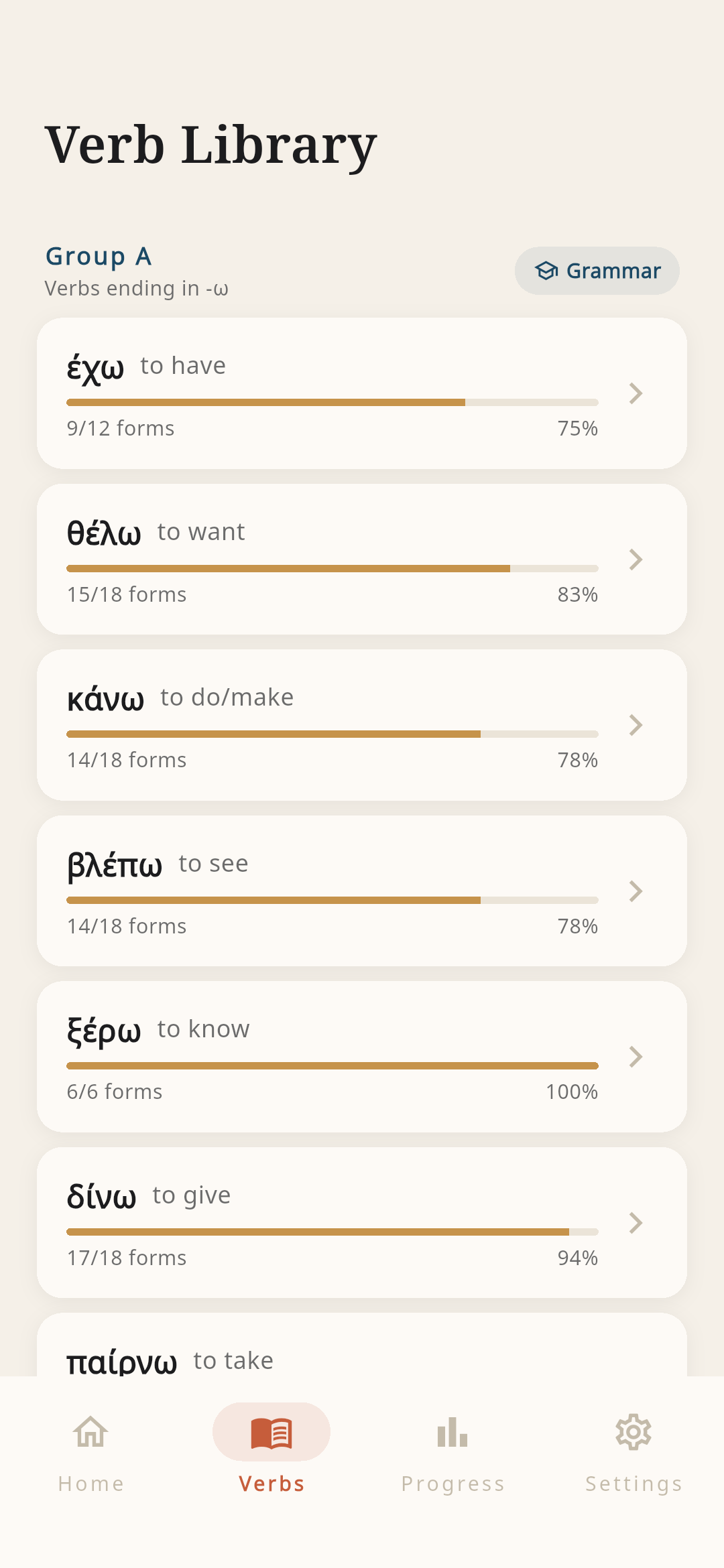Open the Grammar reference
The image size is (724, 1568).
(597, 271)
